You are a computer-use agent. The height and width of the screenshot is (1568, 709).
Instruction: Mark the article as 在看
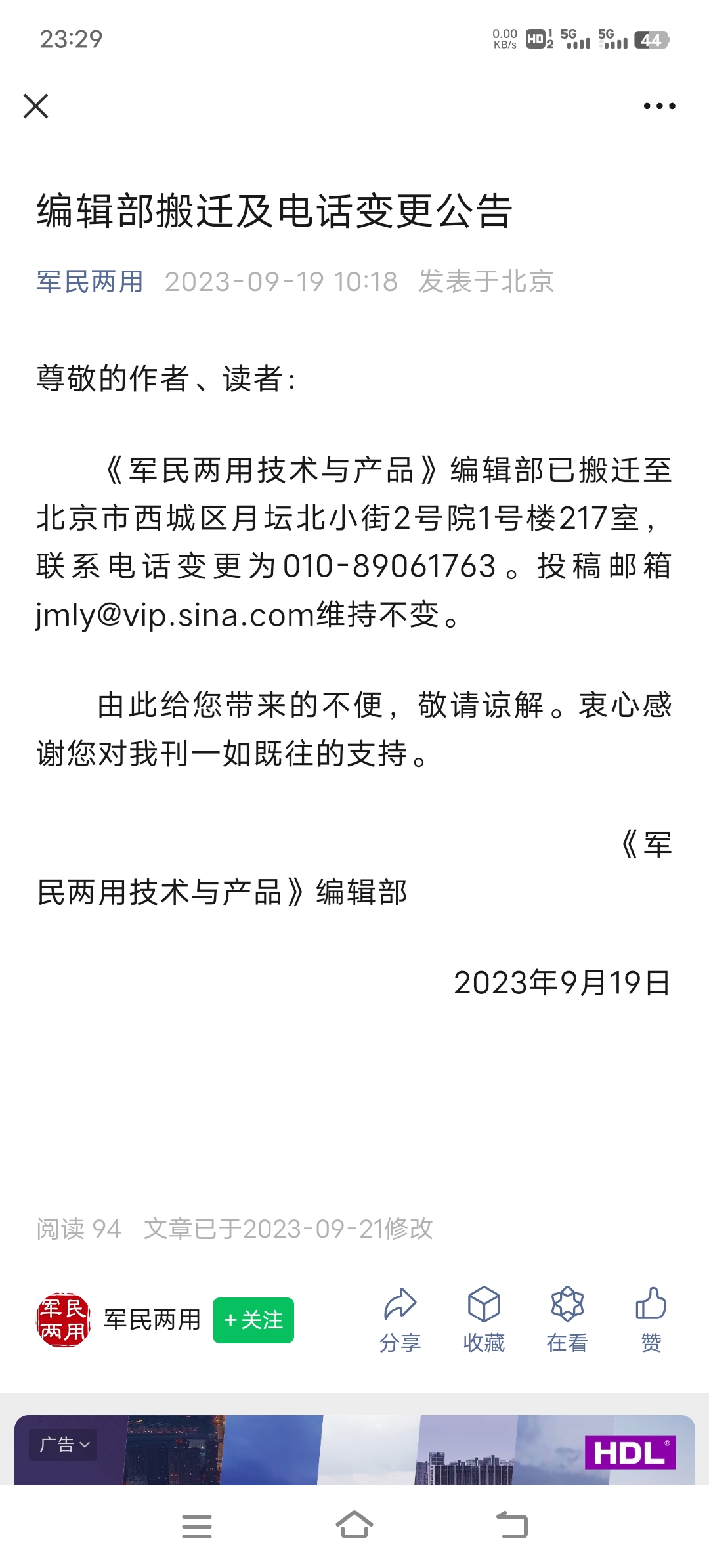coord(567,1320)
